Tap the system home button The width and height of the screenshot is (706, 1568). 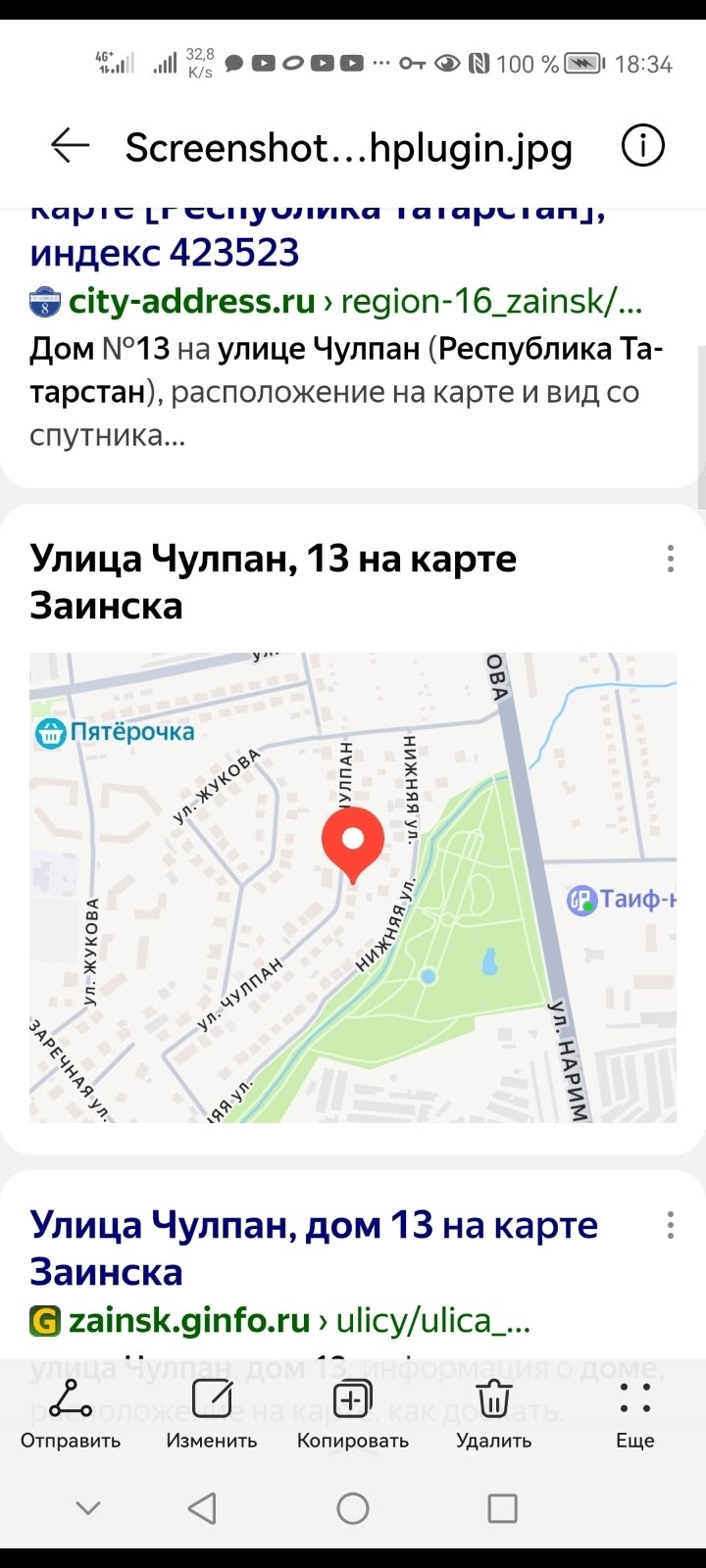point(353,1508)
